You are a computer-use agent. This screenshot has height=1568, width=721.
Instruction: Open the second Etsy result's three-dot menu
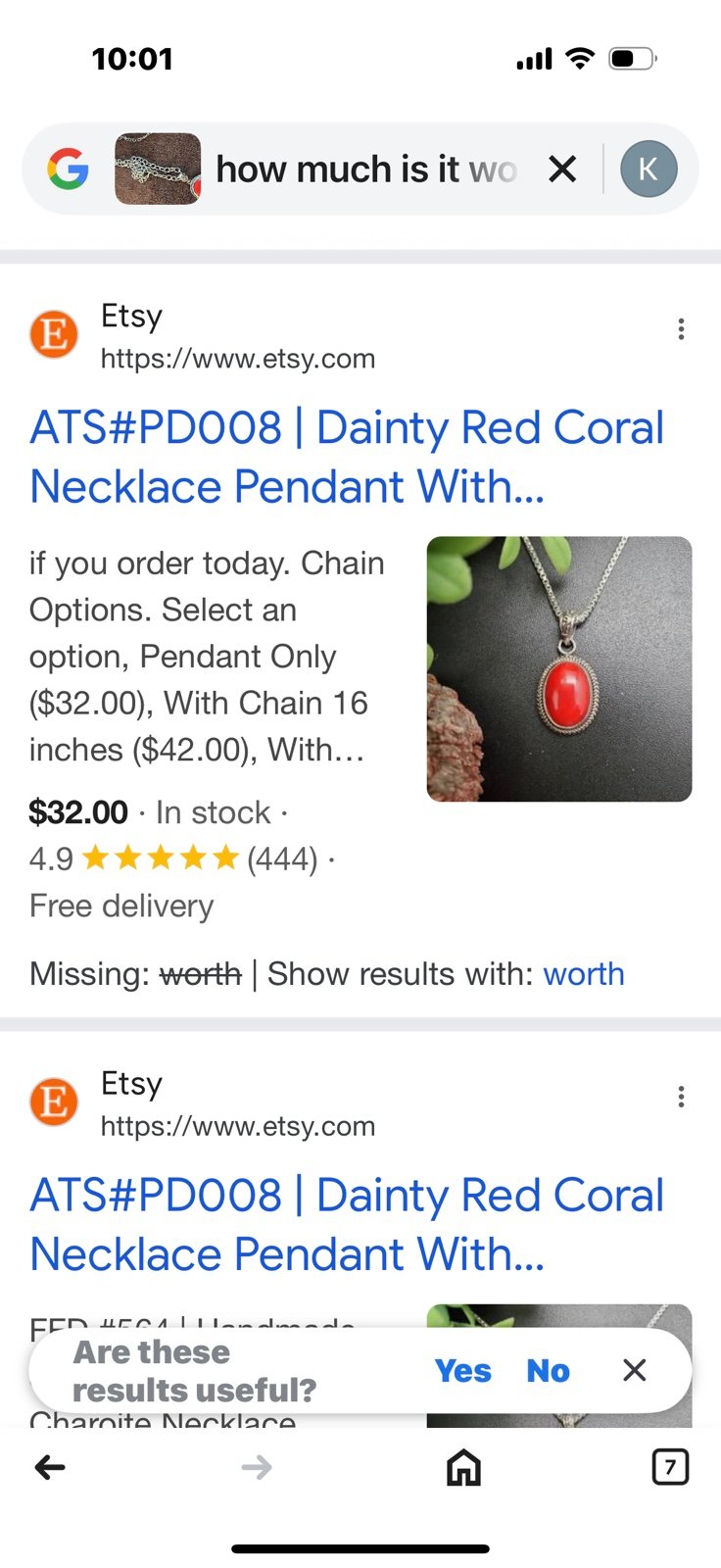coord(681,1097)
